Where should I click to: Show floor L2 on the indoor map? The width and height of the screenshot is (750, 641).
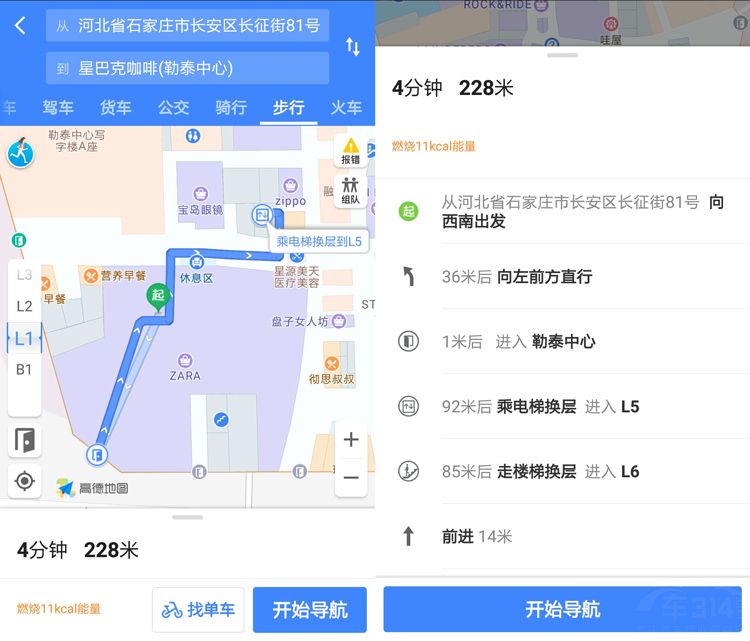click(24, 306)
